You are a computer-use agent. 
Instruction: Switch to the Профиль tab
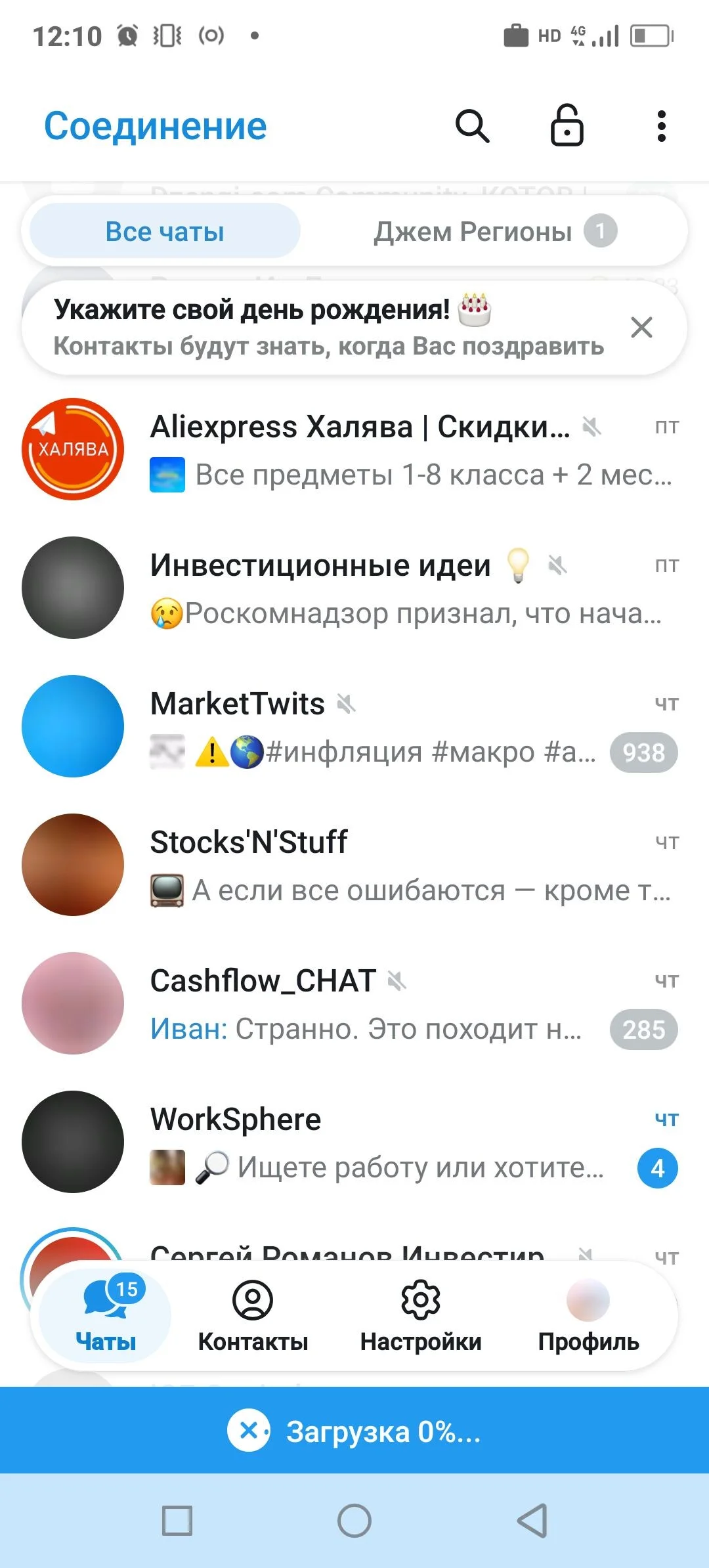588,1316
